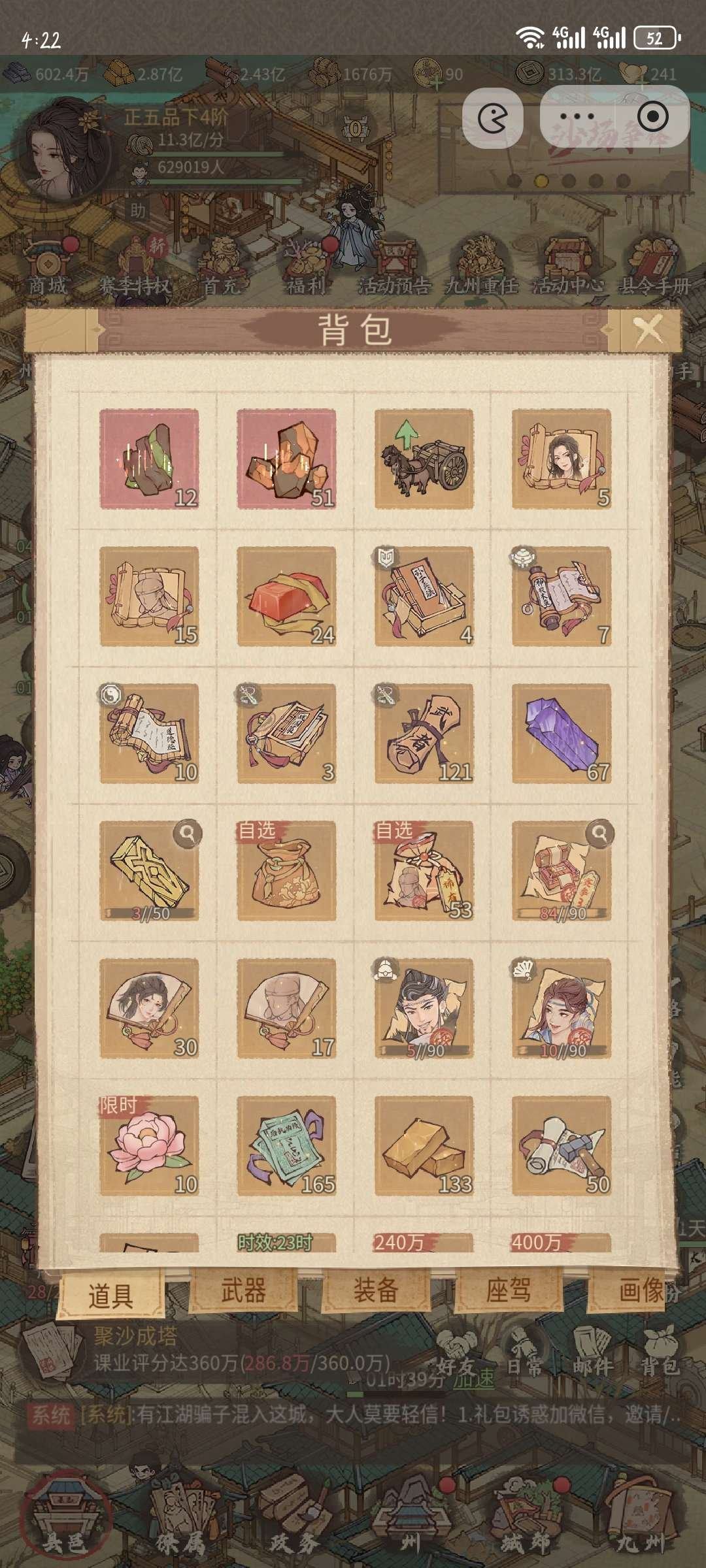706x1568 pixels.
Task: Select the 道具 tab
Action: (x=110, y=1295)
